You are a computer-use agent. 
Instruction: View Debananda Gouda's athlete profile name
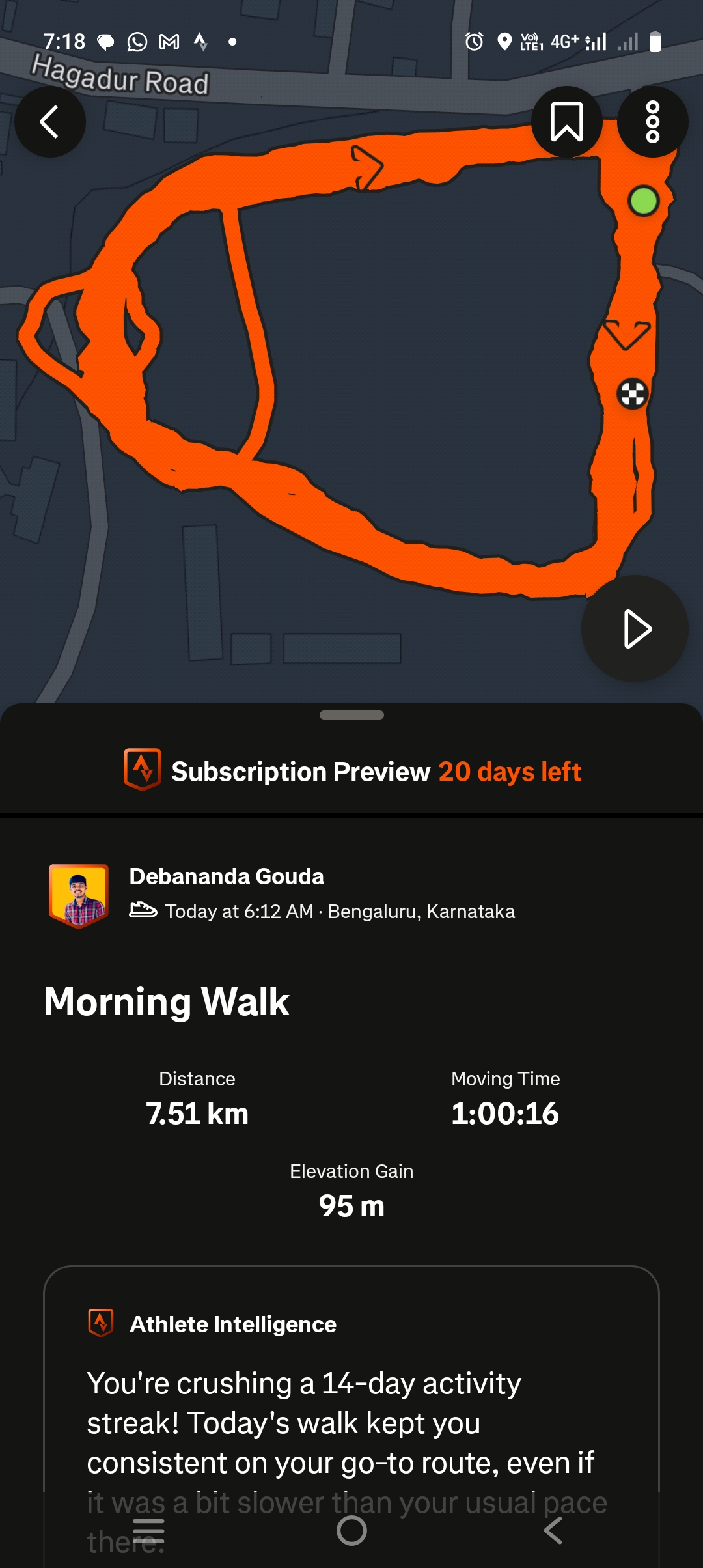coord(227,876)
